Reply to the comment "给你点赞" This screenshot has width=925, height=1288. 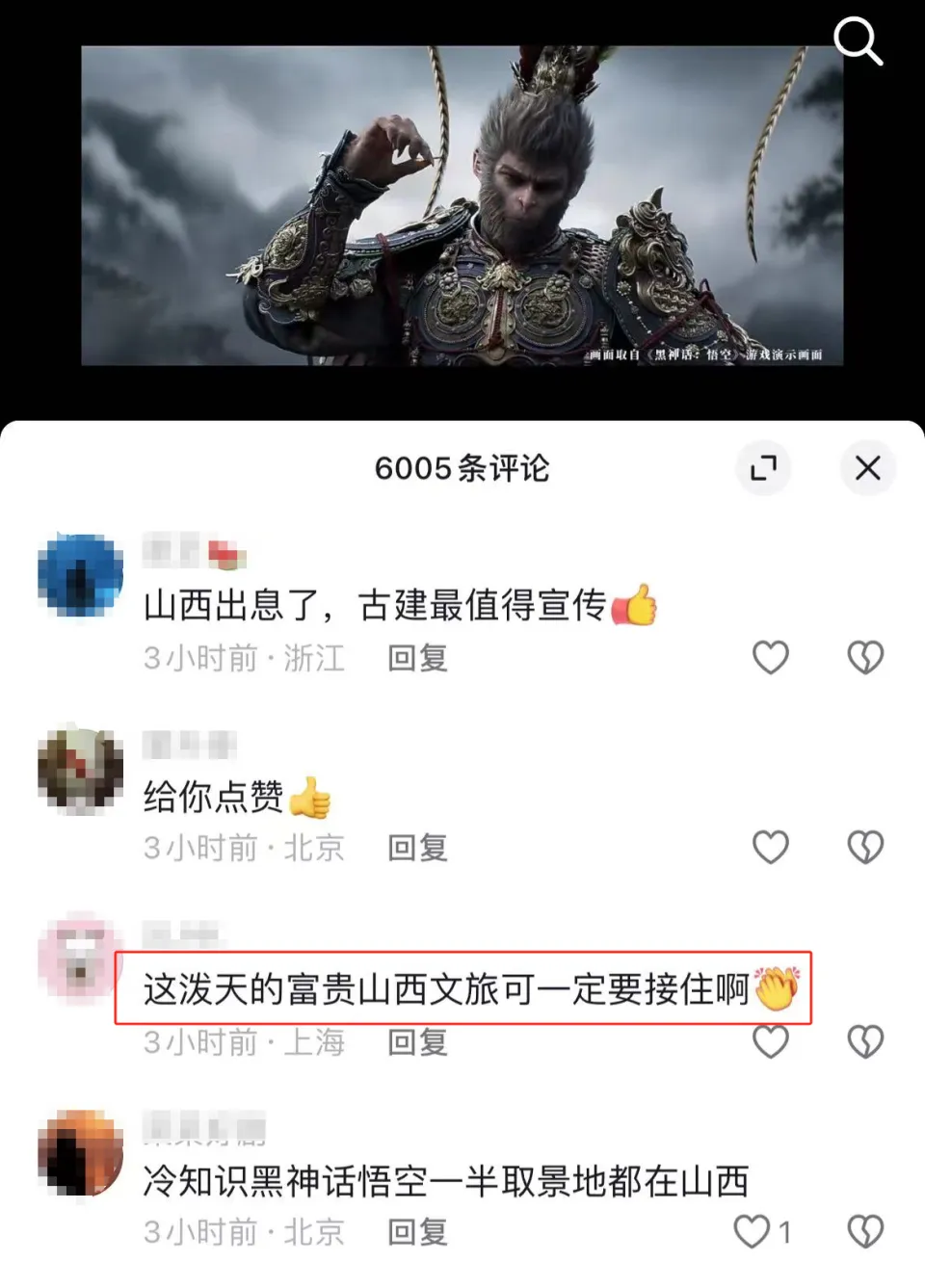pyautogui.click(x=417, y=848)
